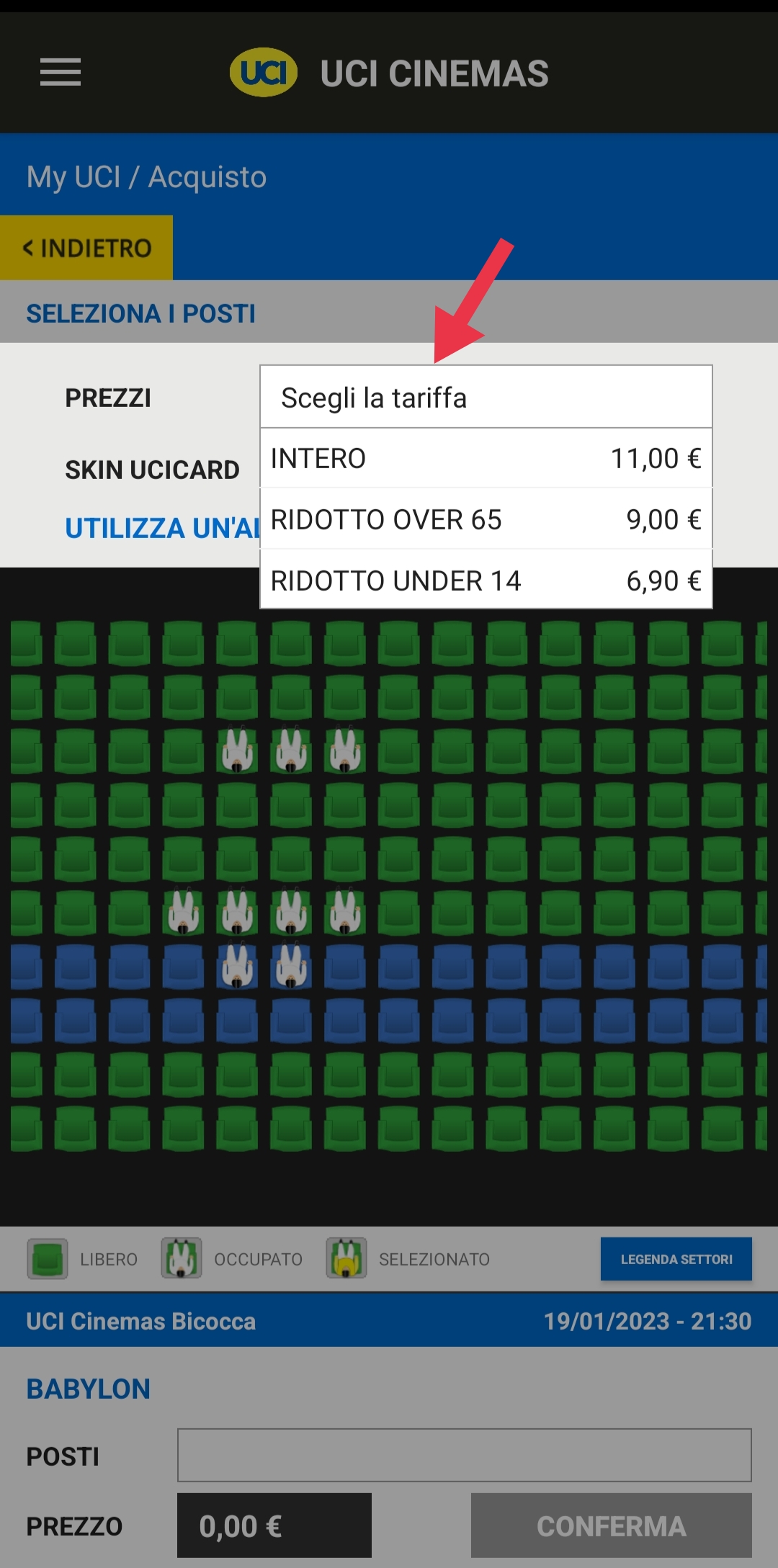Tap the CONFERMA button
This screenshot has height=1568, width=778.
tap(611, 1526)
